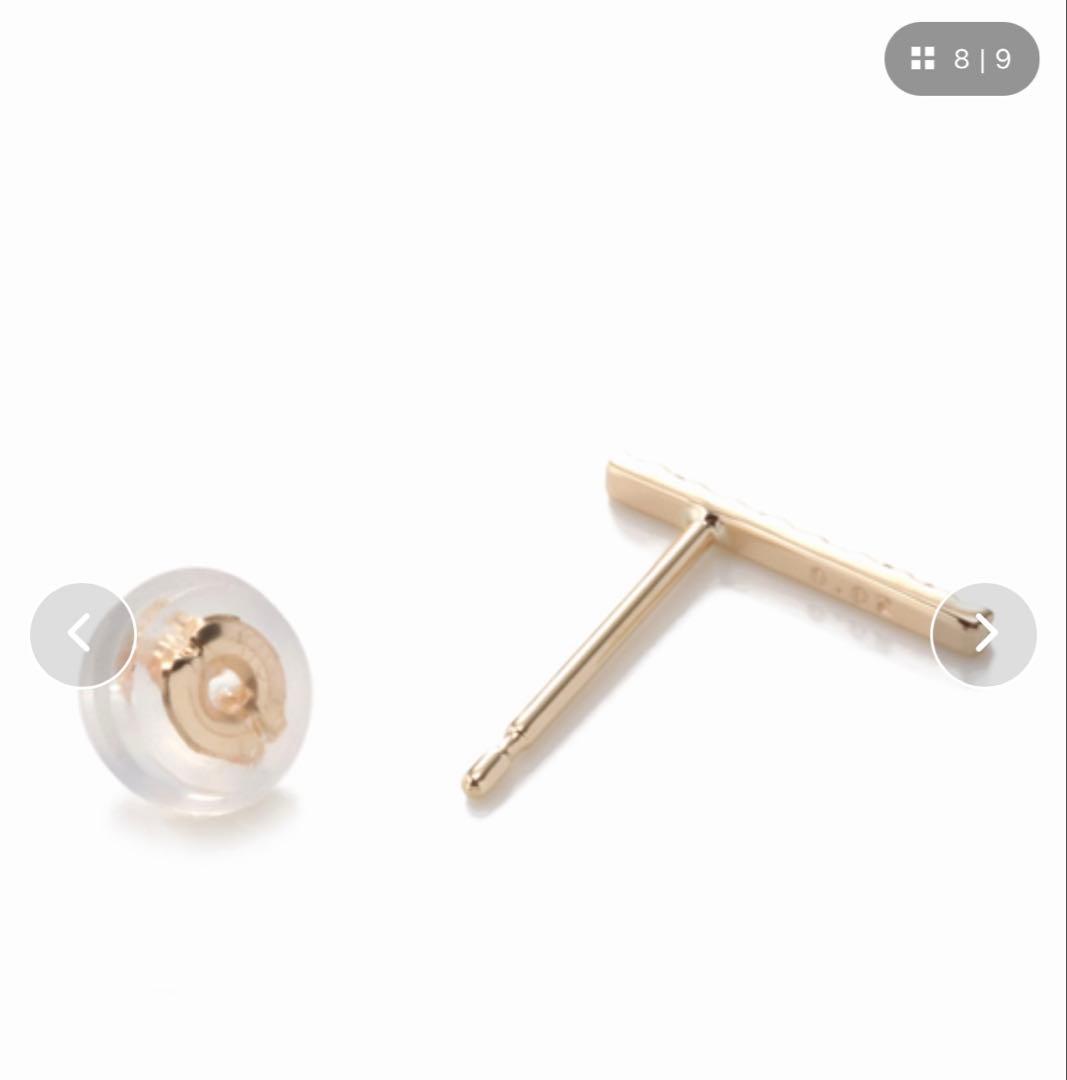Go to the previous product image
The height and width of the screenshot is (1080, 1067).
[x=82, y=635]
